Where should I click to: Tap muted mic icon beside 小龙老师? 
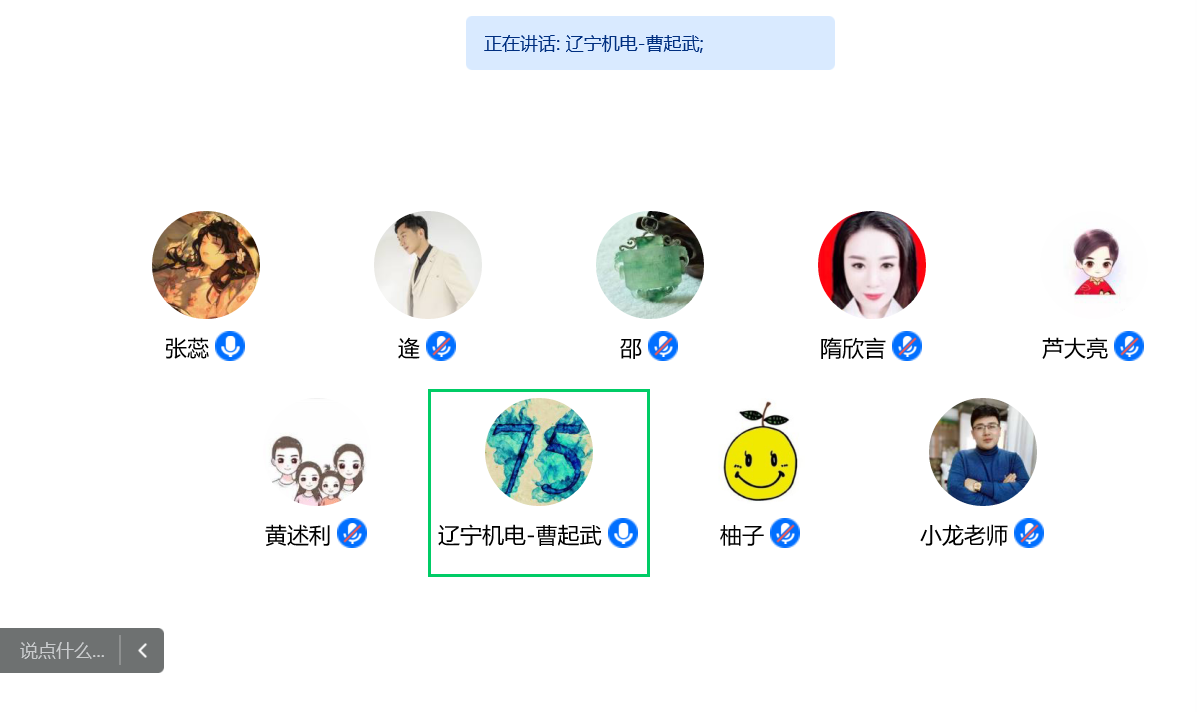coord(1029,534)
